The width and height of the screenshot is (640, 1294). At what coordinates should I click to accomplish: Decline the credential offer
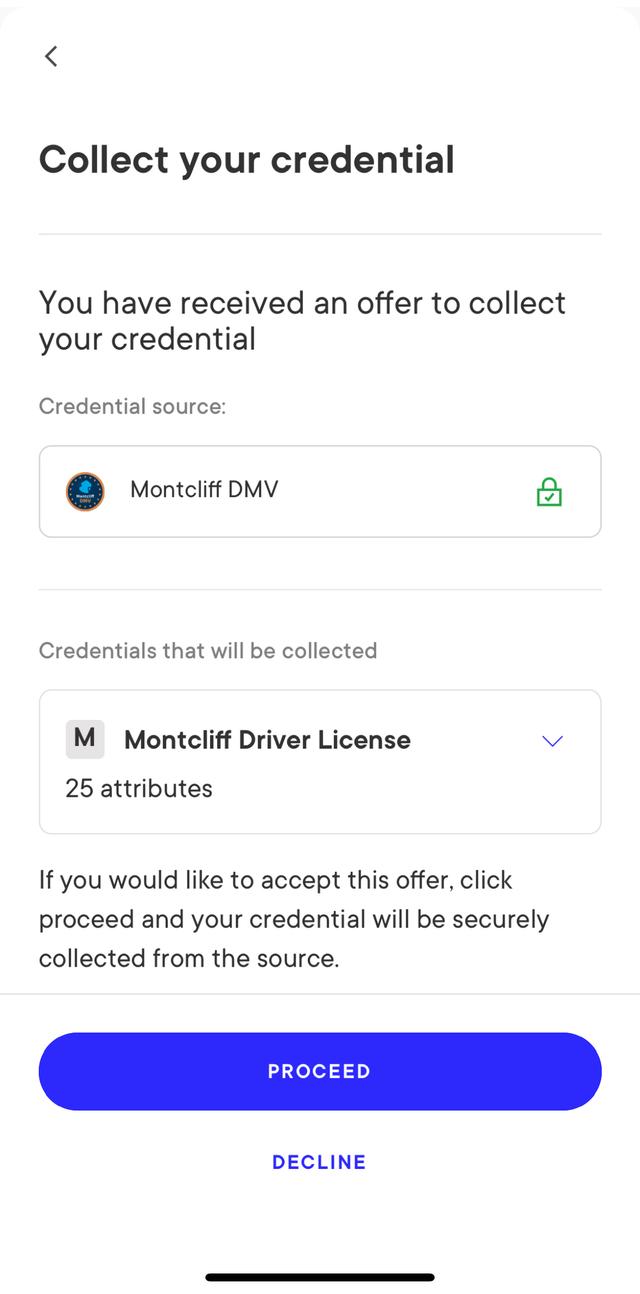319,1162
